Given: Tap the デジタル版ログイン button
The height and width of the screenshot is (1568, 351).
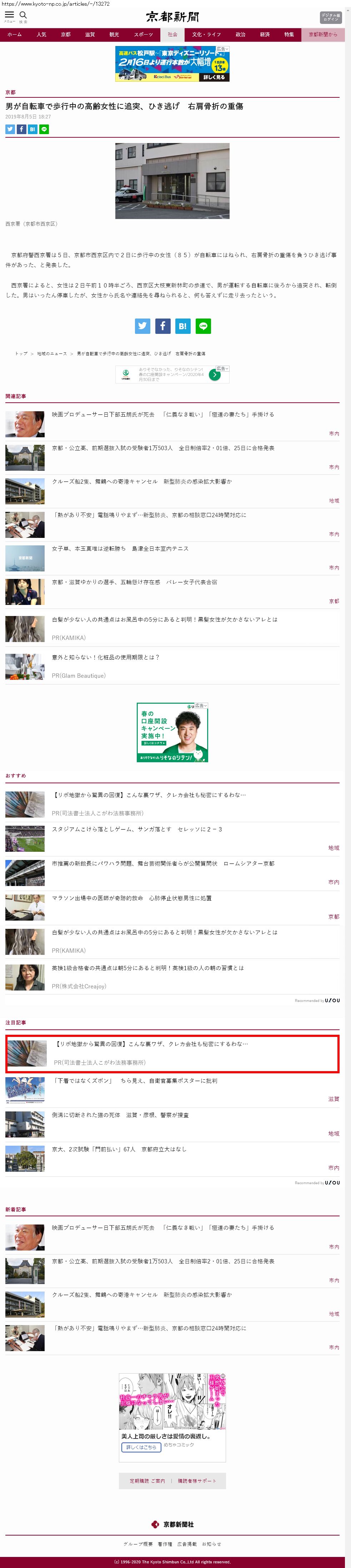Looking at the screenshot, I should (330, 17).
